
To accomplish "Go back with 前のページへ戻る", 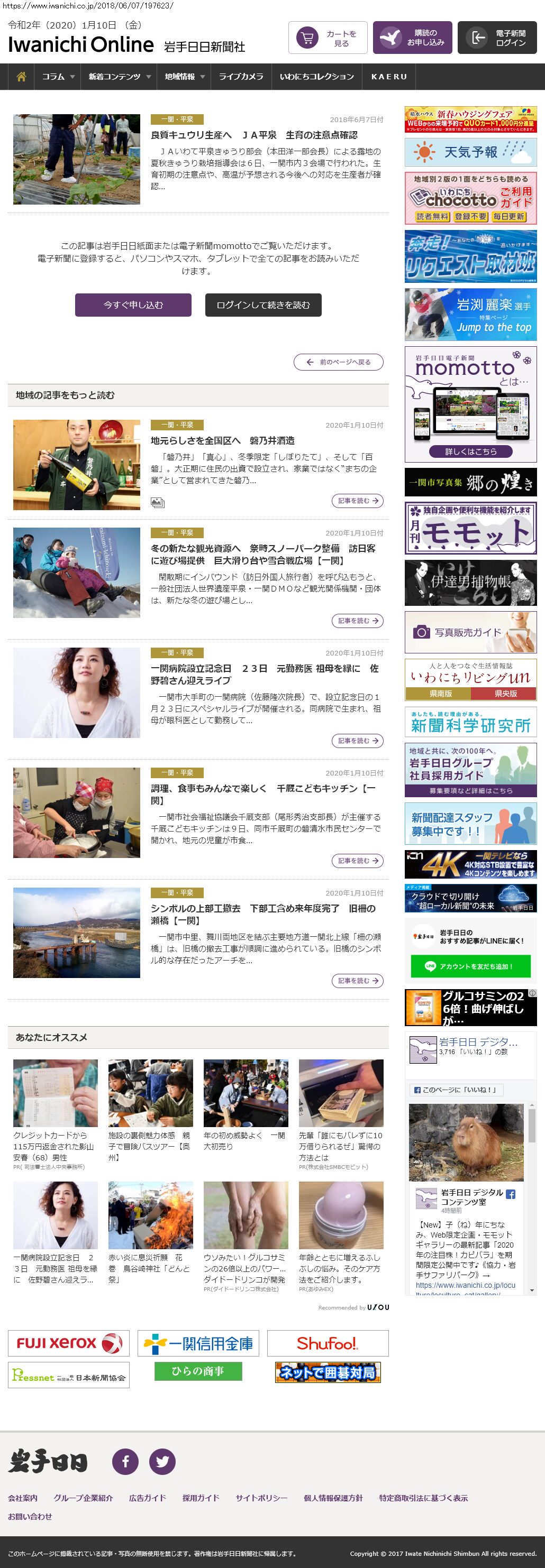I will (339, 362).
